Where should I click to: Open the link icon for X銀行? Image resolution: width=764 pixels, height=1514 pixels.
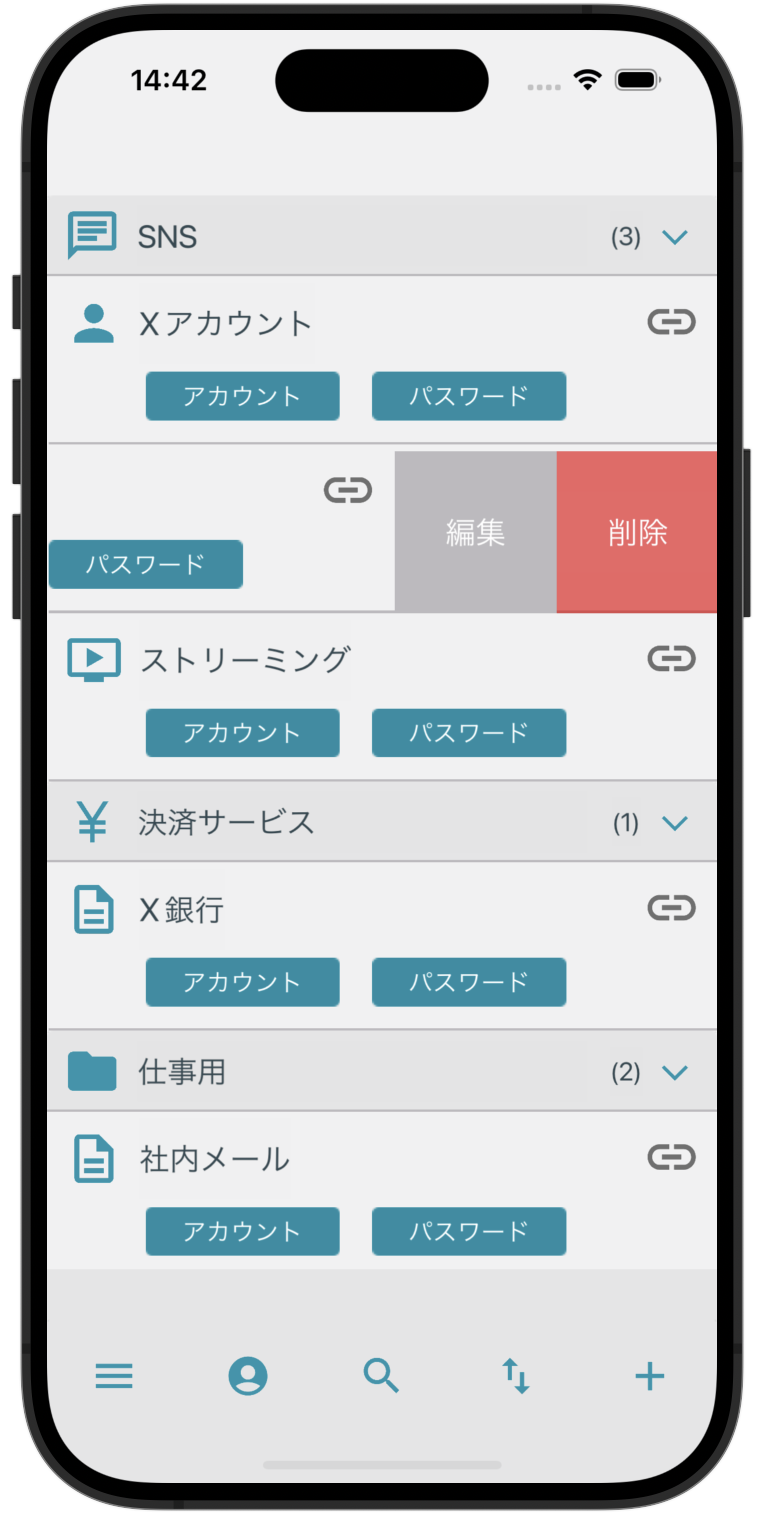(x=671, y=908)
